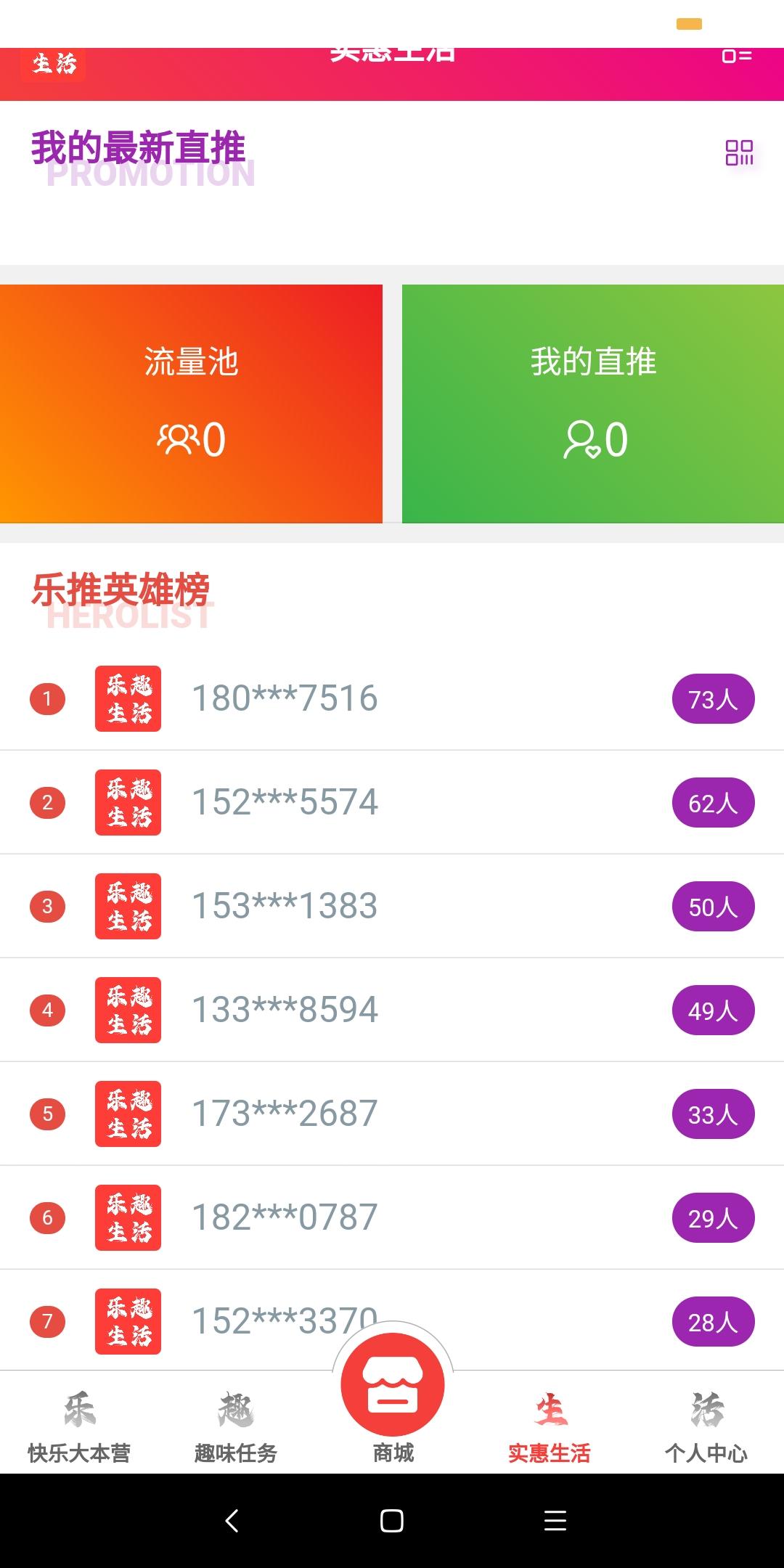The width and height of the screenshot is (784, 1568).
Task: Open the 我的直推 card
Action: 593,404
